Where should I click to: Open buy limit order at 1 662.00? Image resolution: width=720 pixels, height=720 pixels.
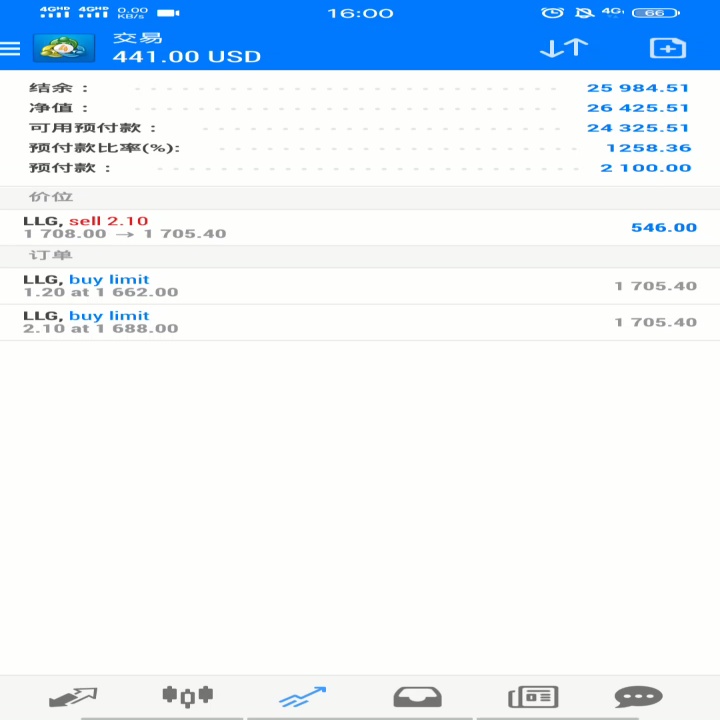point(360,286)
